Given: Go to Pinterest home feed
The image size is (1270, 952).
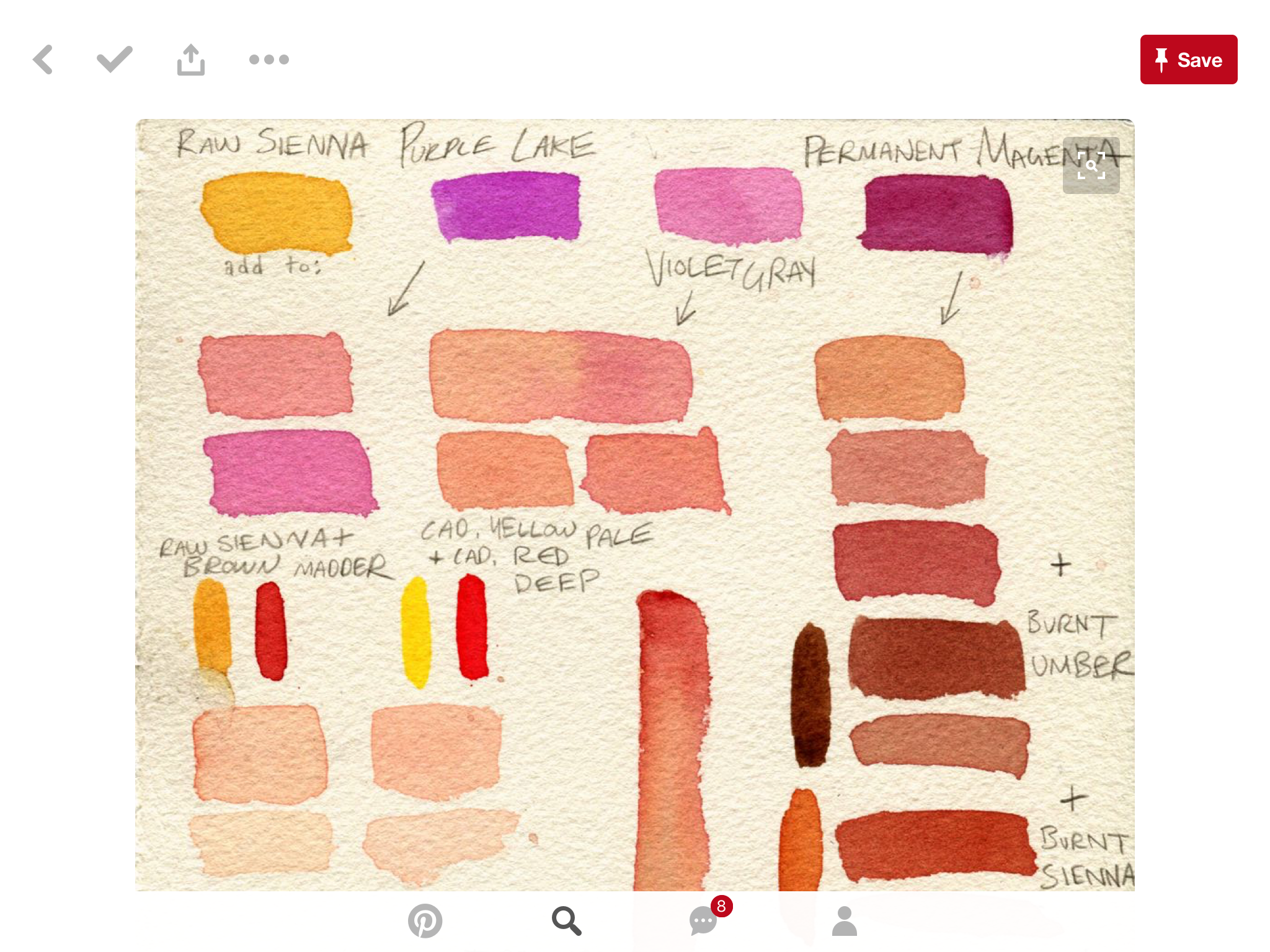Looking at the screenshot, I should [x=425, y=921].
